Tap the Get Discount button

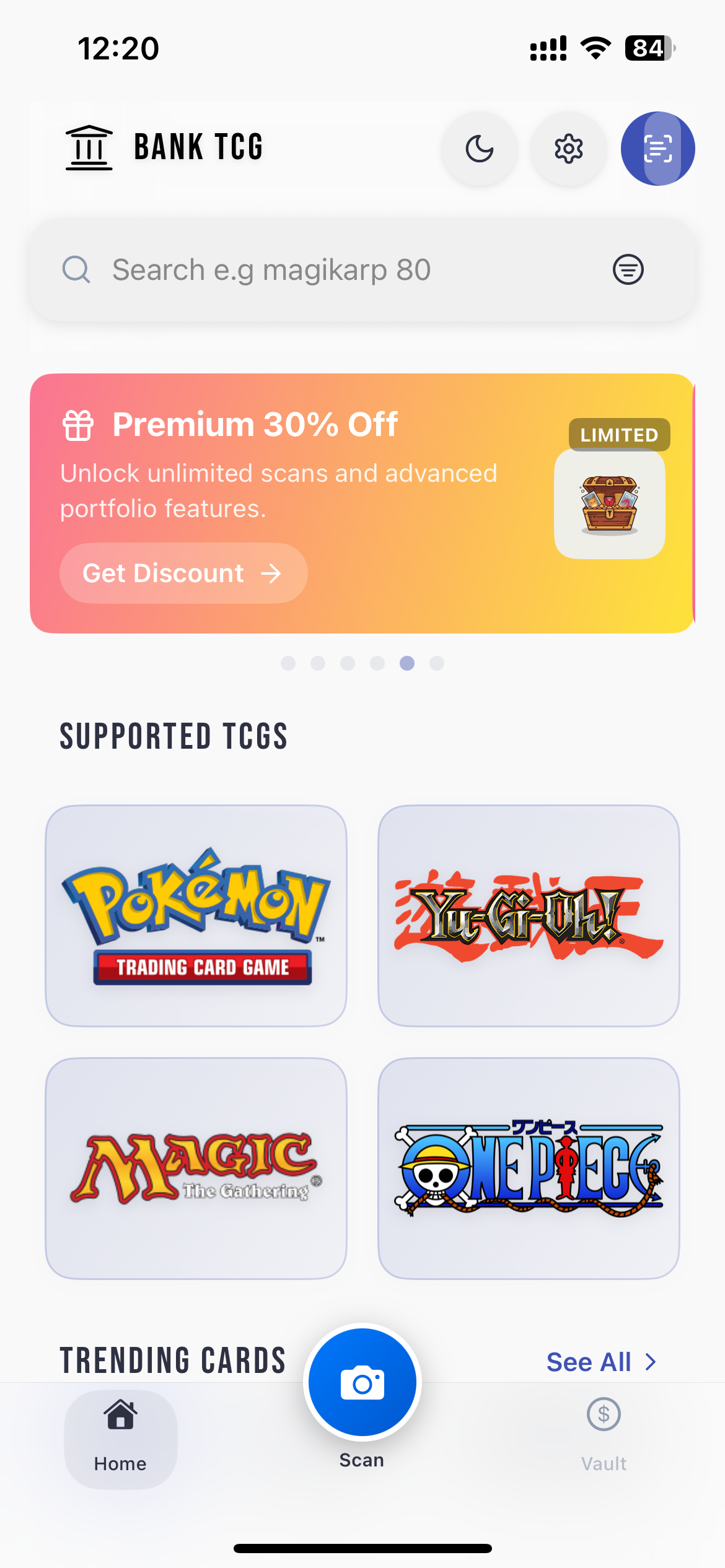pyautogui.click(x=183, y=573)
